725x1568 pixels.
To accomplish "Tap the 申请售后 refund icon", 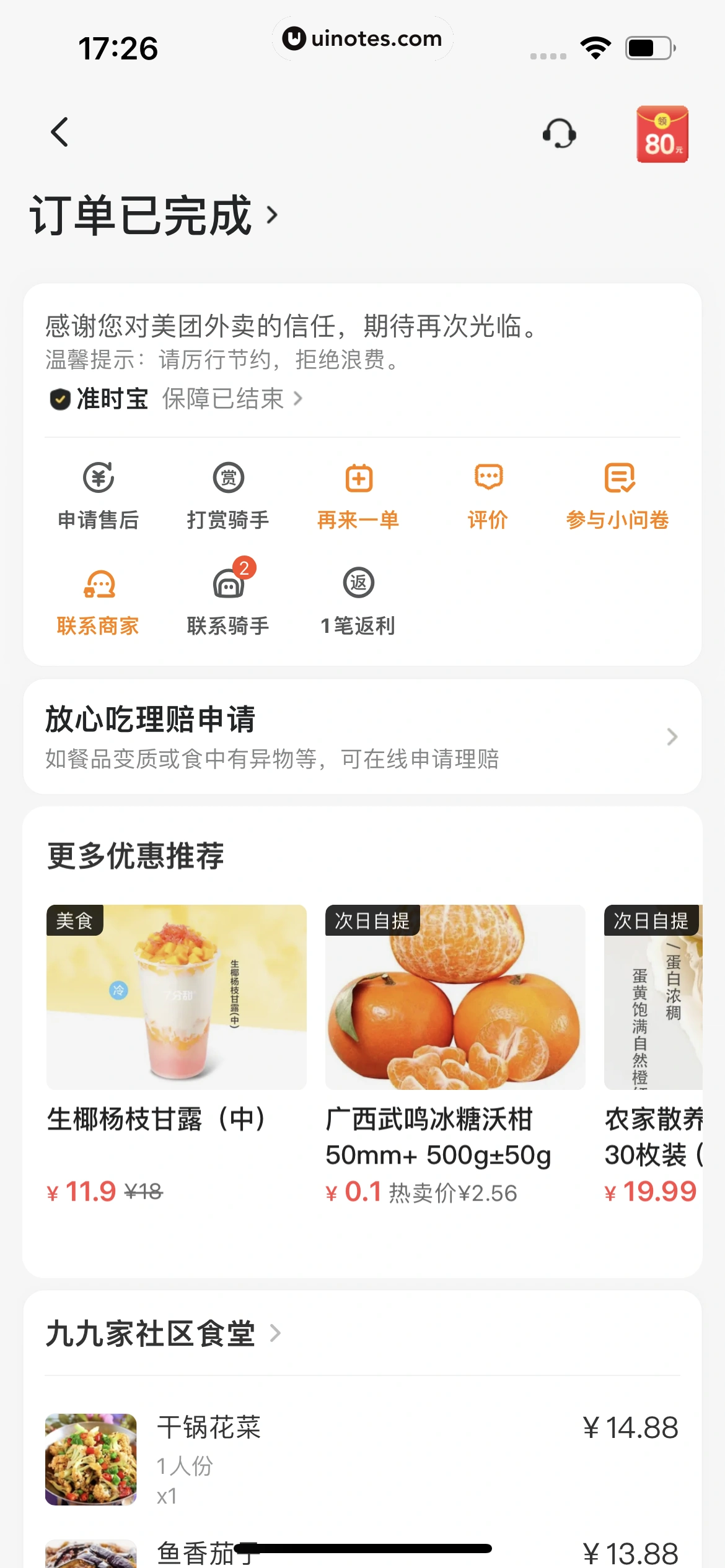I will [98, 495].
